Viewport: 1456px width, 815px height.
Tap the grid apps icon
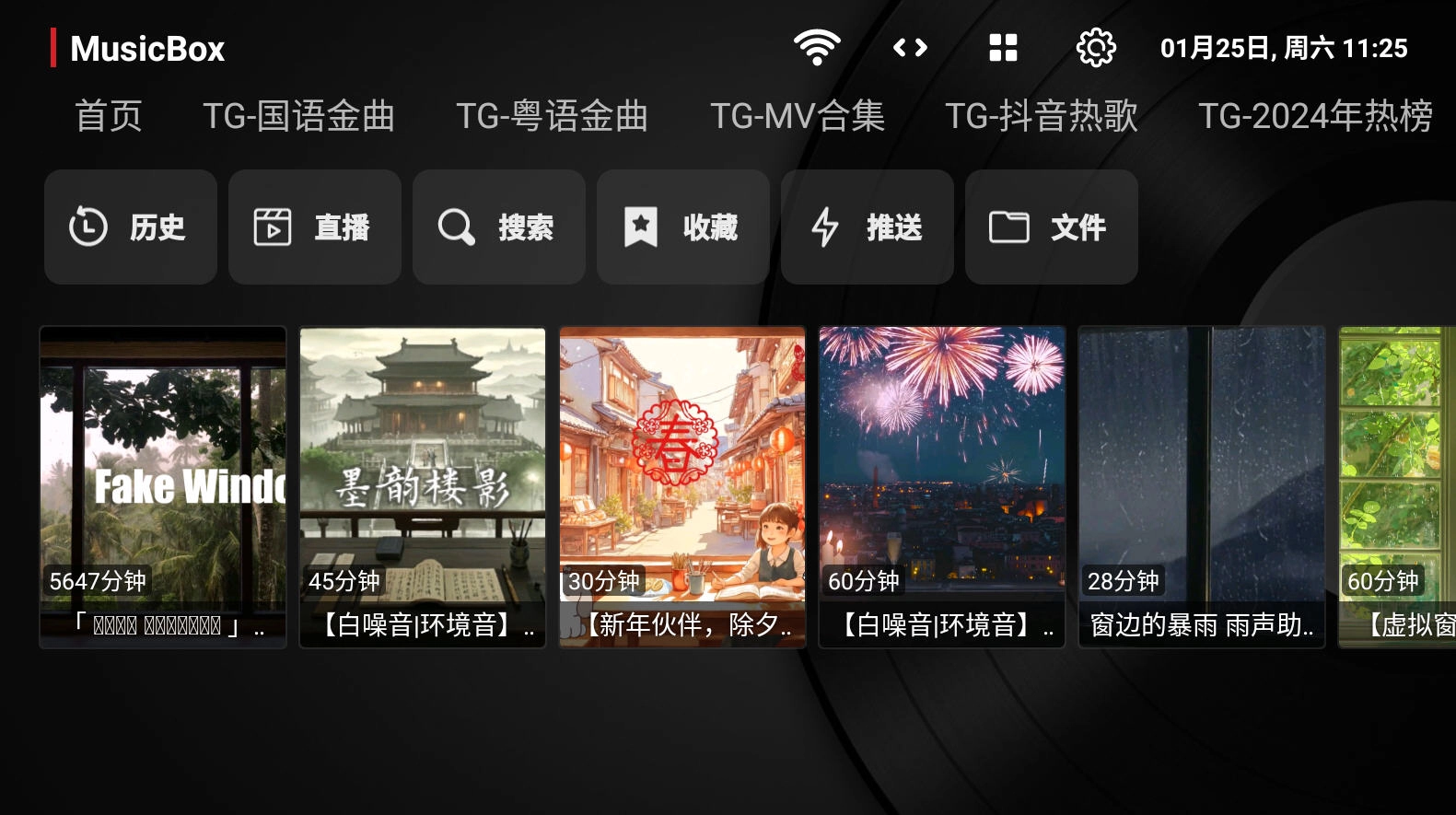pyautogui.click(x=1003, y=48)
